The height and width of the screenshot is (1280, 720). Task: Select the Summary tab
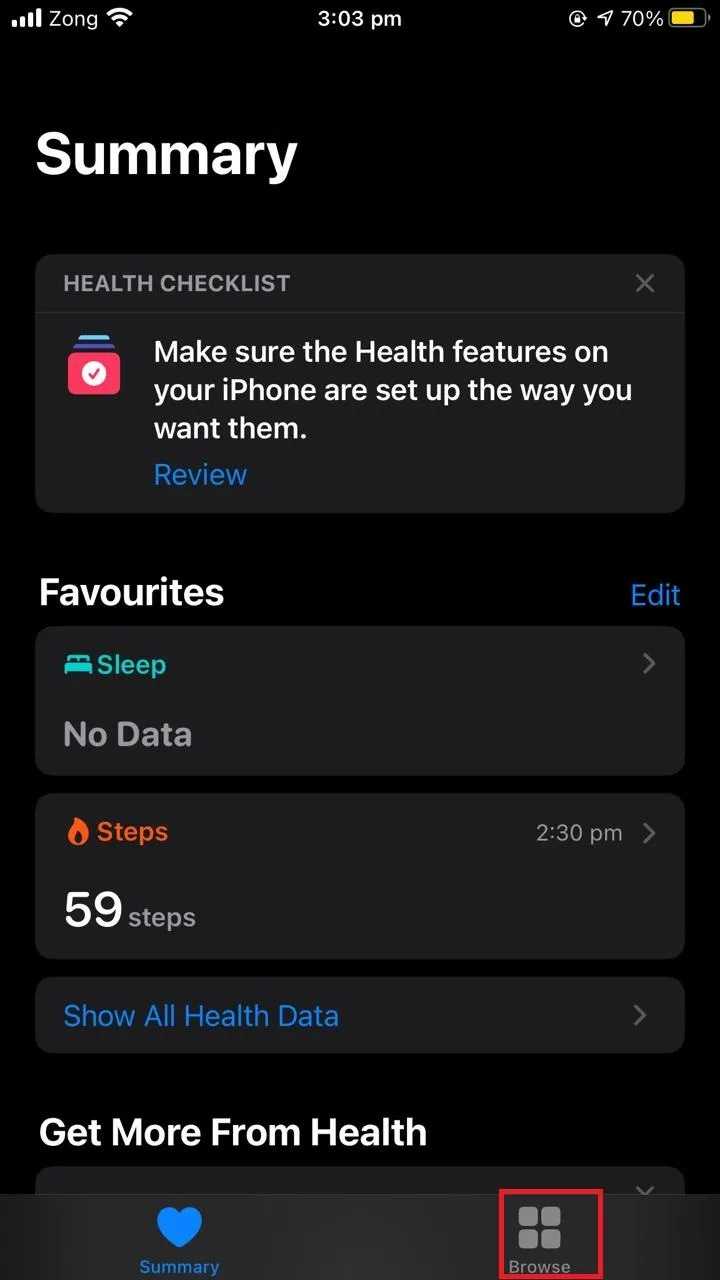click(179, 1238)
